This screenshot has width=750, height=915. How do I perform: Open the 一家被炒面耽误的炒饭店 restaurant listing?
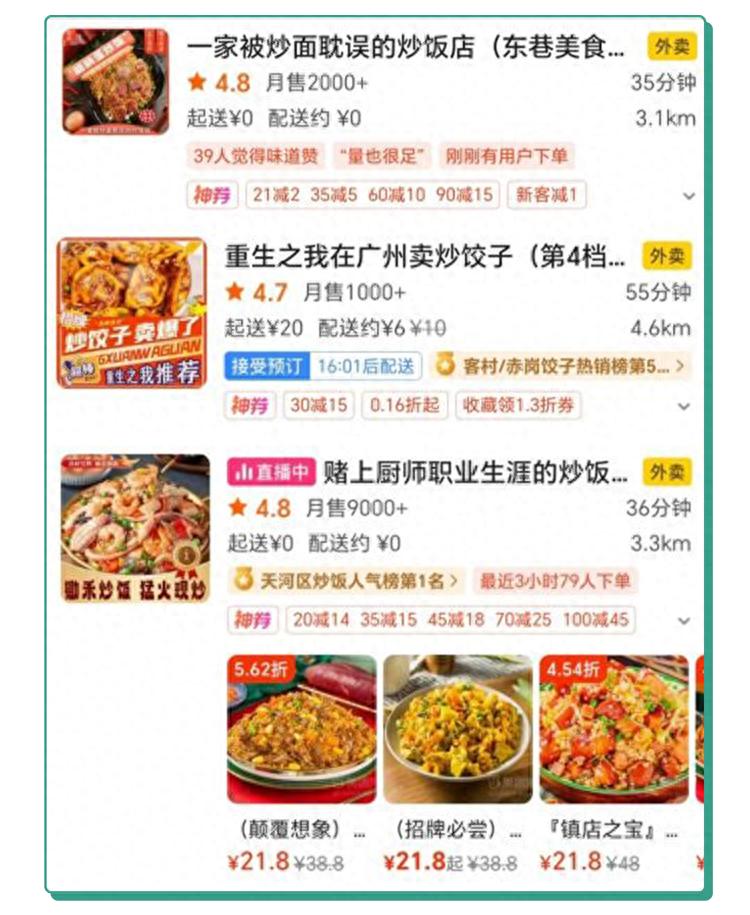(x=406, y=47)
